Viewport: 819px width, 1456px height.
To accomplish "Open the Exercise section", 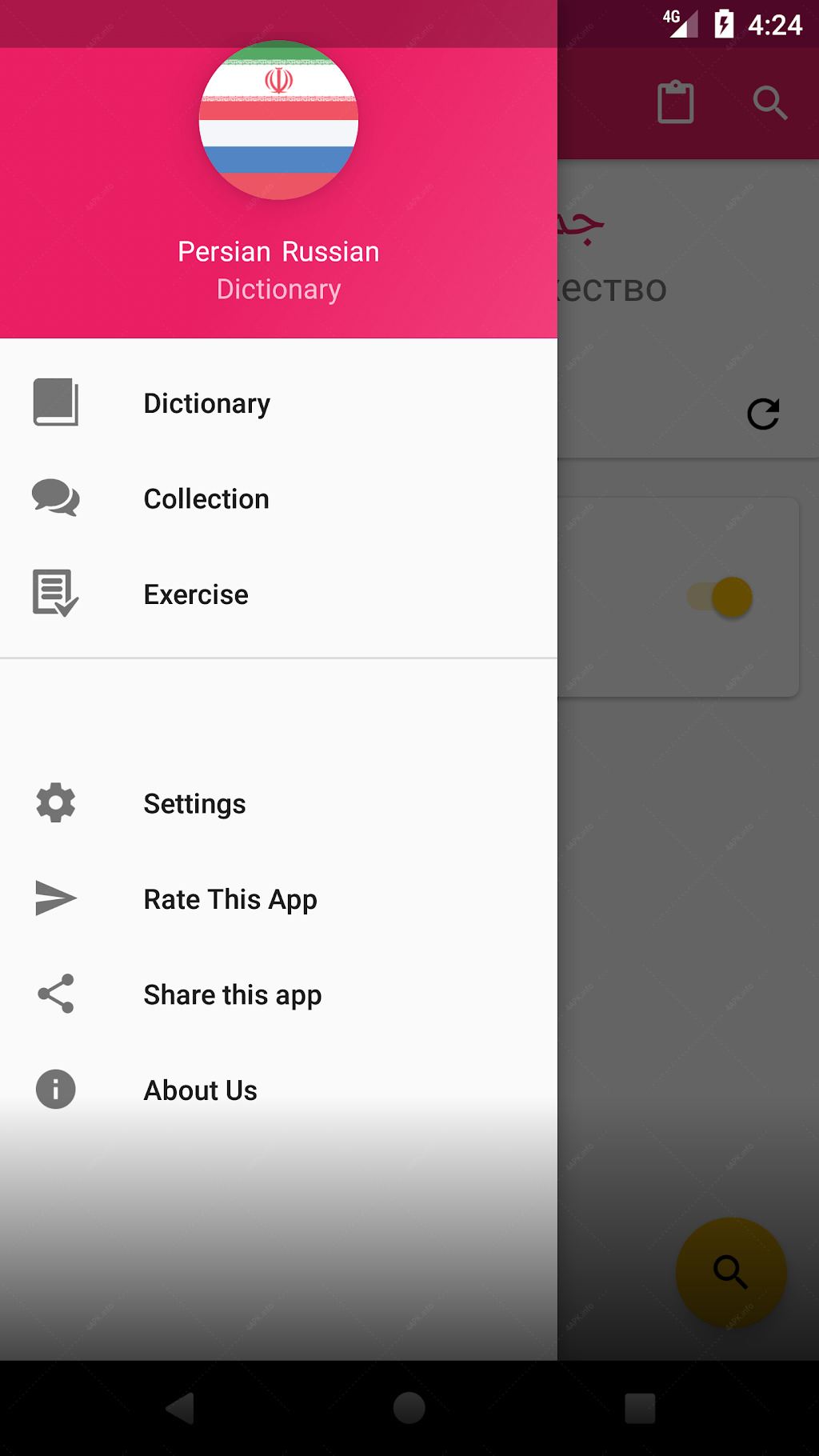I will pos(278,594).
